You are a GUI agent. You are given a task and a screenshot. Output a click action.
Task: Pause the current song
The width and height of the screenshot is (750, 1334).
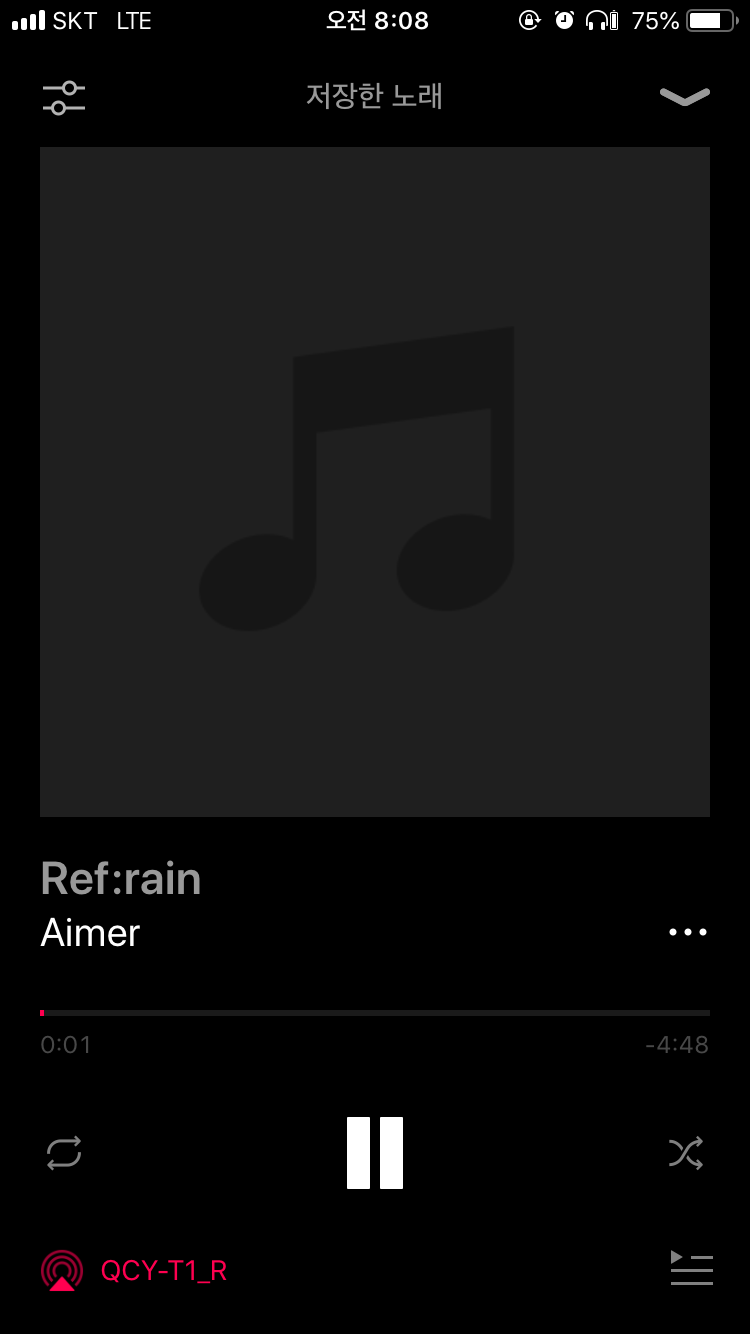pos(375,1153)
